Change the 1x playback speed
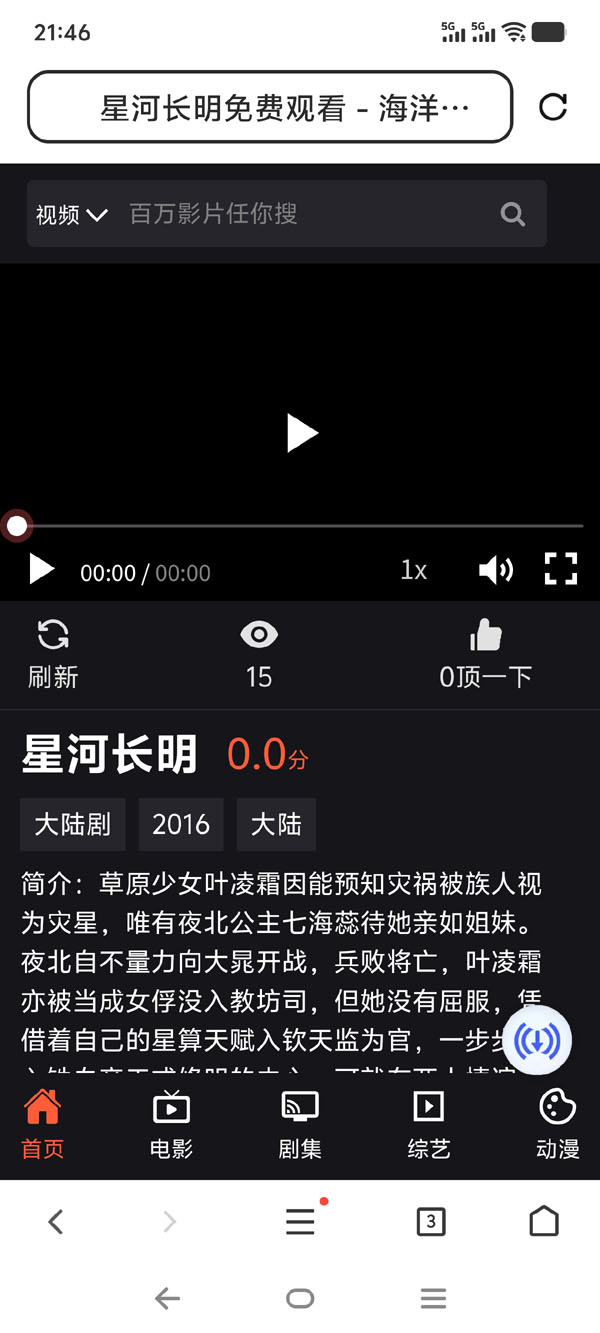Screen dimensions: 600x1333 pyautogui.click(x=414, y=570)
